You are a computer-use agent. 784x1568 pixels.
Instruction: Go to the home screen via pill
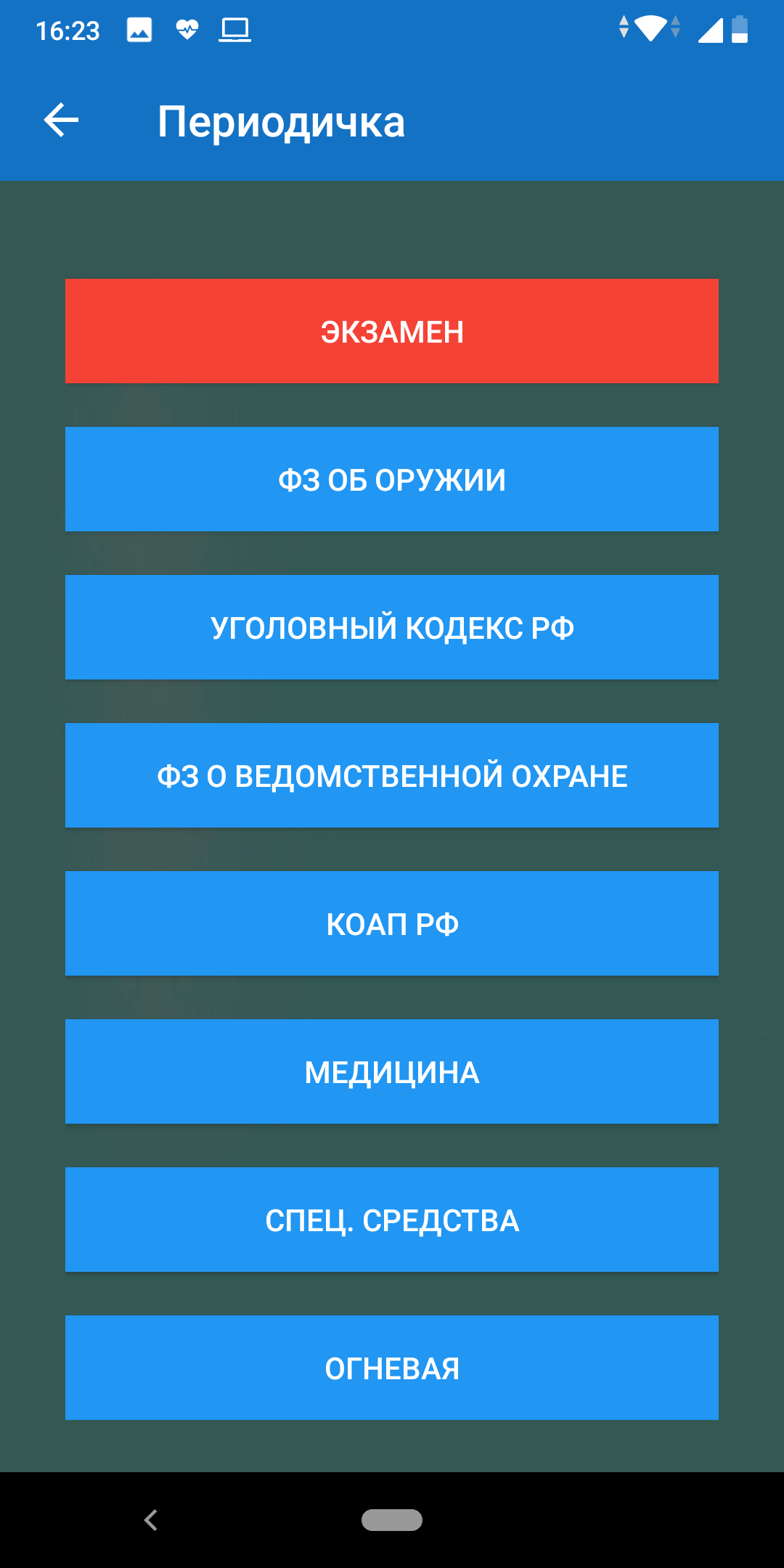point(392,1520)
